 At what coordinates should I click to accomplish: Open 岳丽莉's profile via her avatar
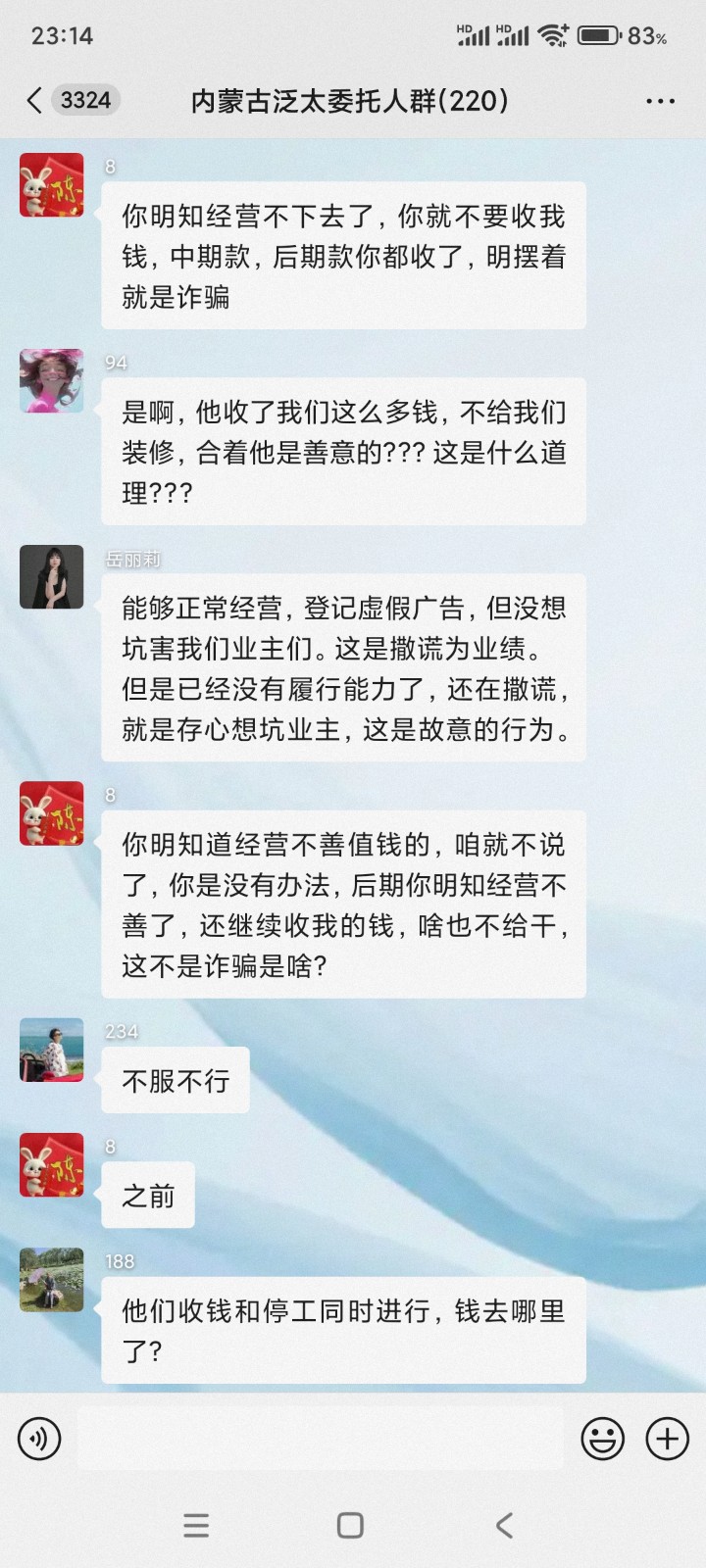52,577
